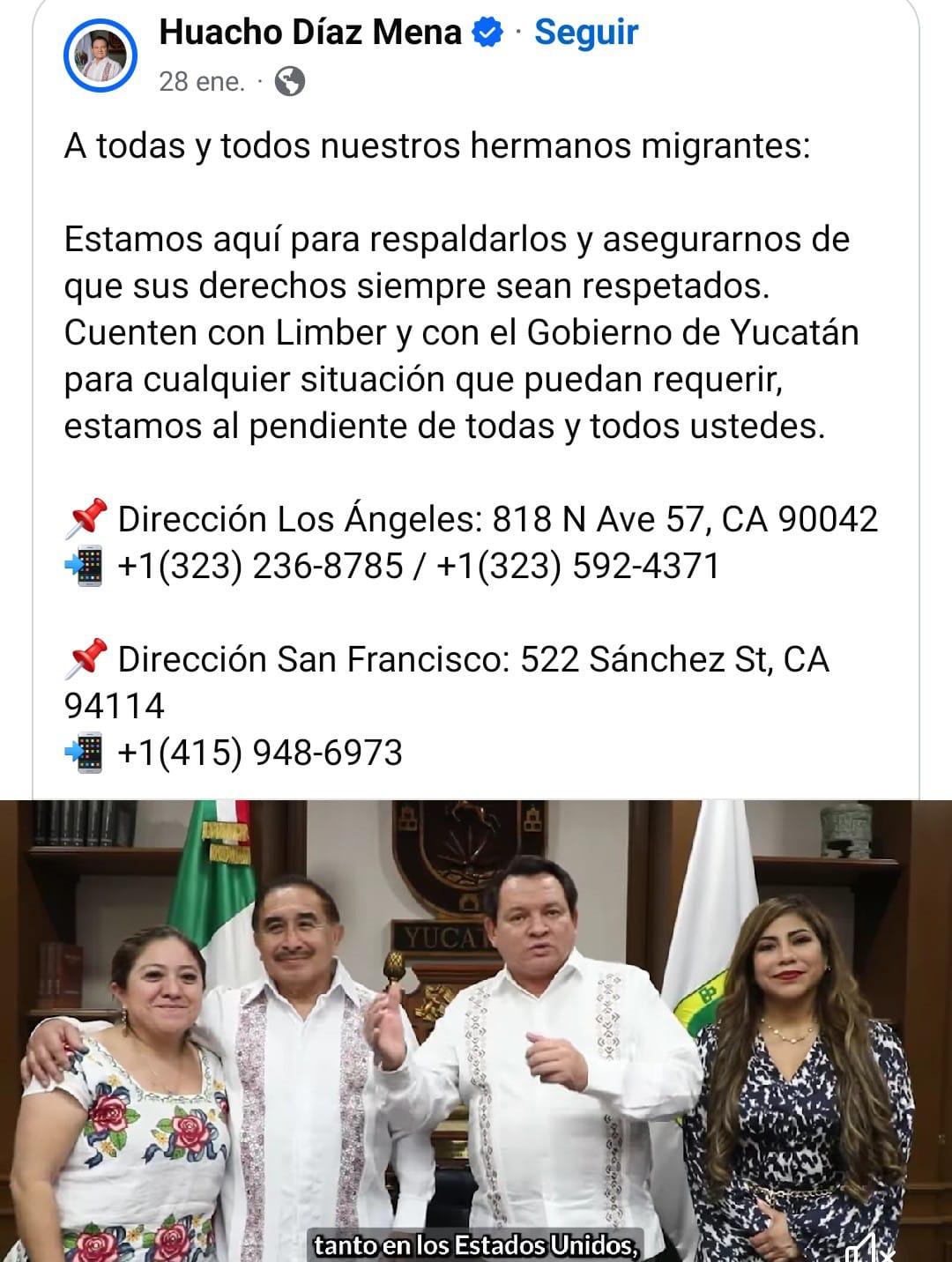Viewport: 952px width, 1262px height.
Task: Follow Huacho Díaz Mena via Seguir
Action: tap(586, 32)
